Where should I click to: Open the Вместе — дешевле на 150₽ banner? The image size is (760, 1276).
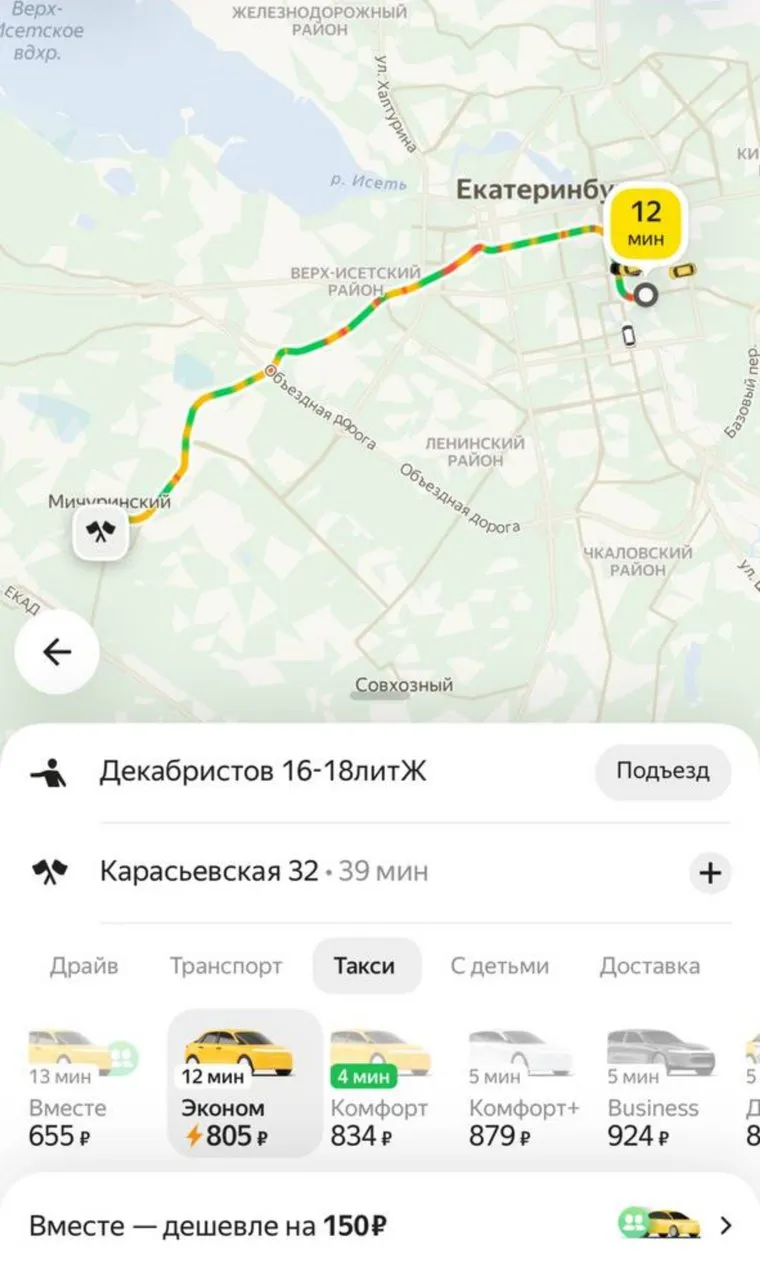point(380,1225)
